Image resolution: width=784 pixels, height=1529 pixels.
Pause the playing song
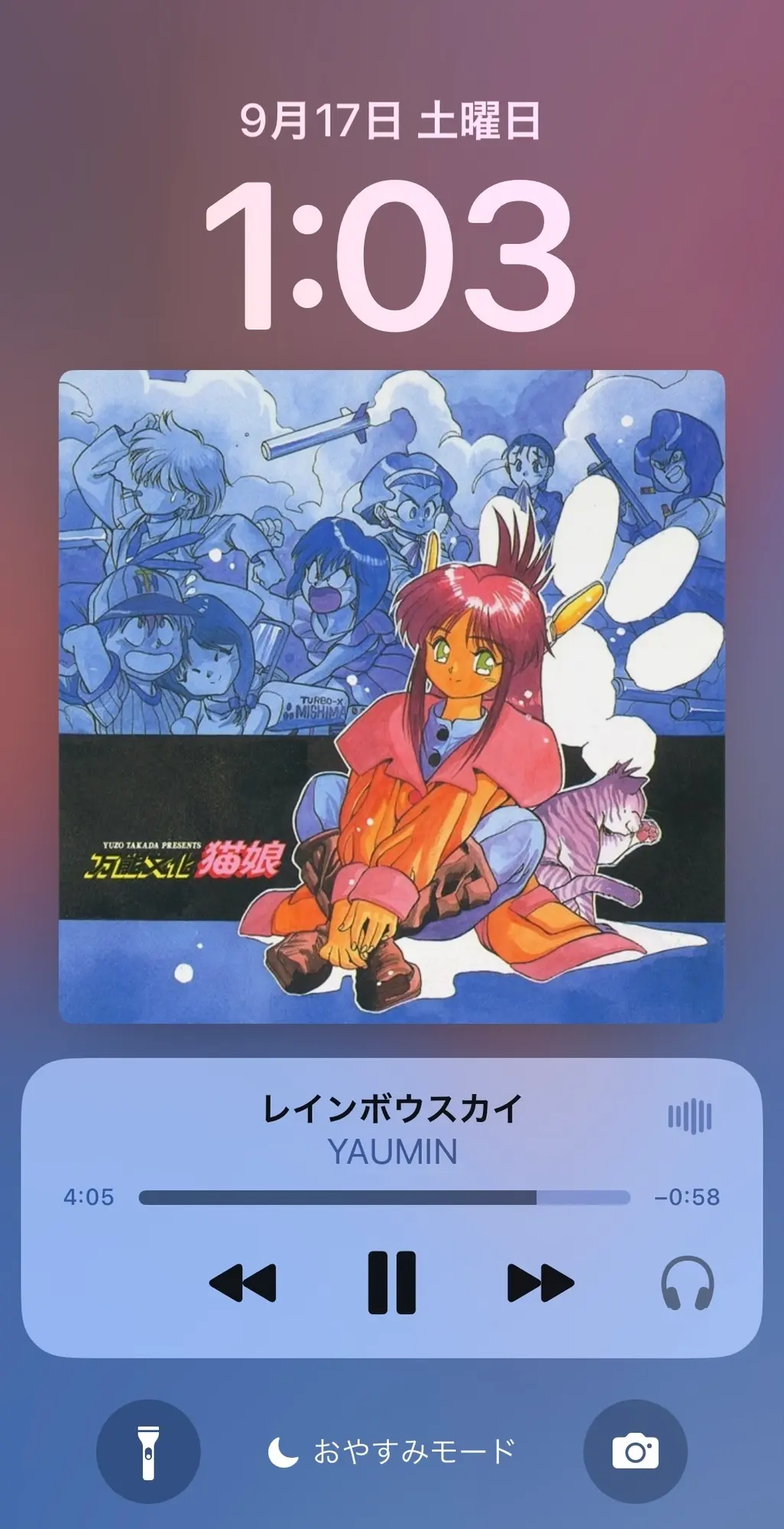pos(392,1282)
